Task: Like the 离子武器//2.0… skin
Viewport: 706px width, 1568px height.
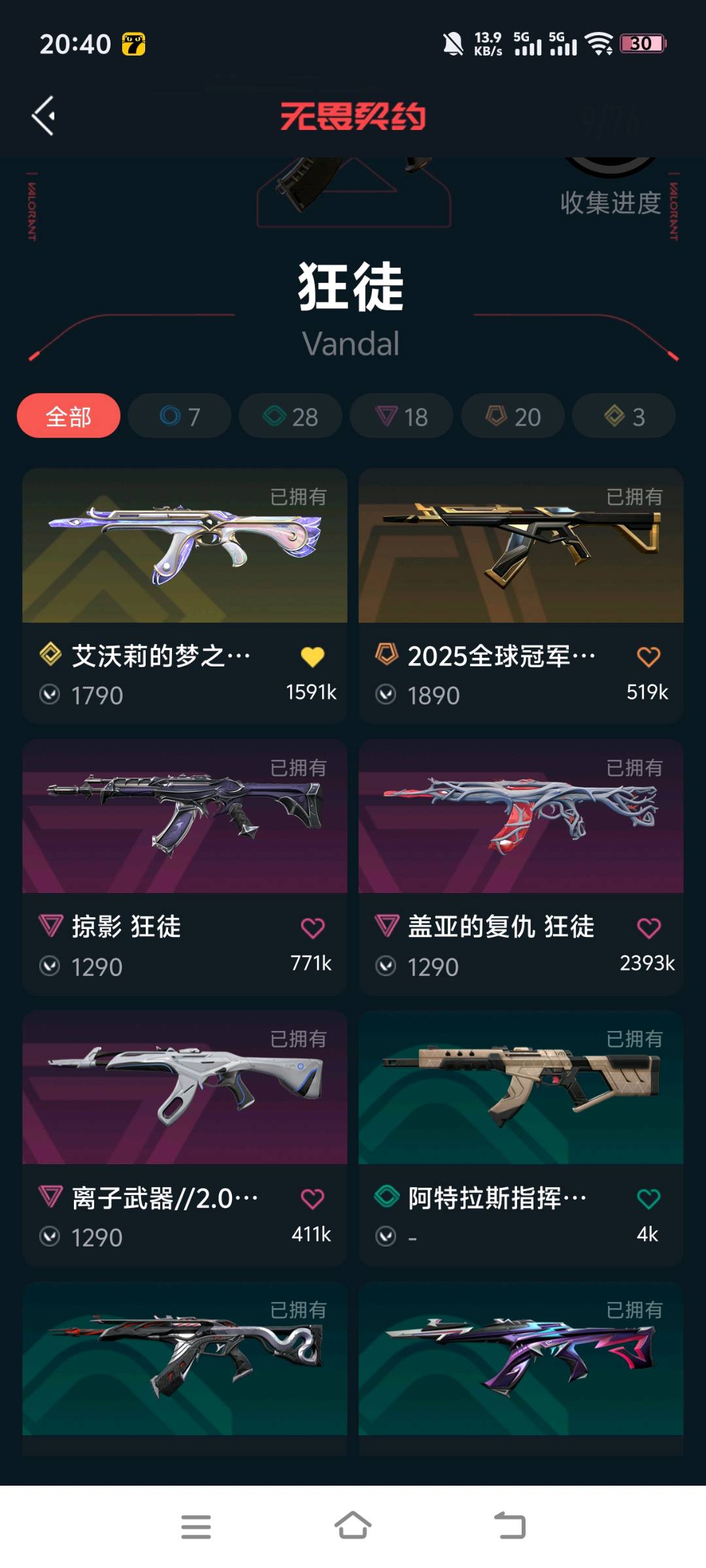Action: coord(312,1199)
